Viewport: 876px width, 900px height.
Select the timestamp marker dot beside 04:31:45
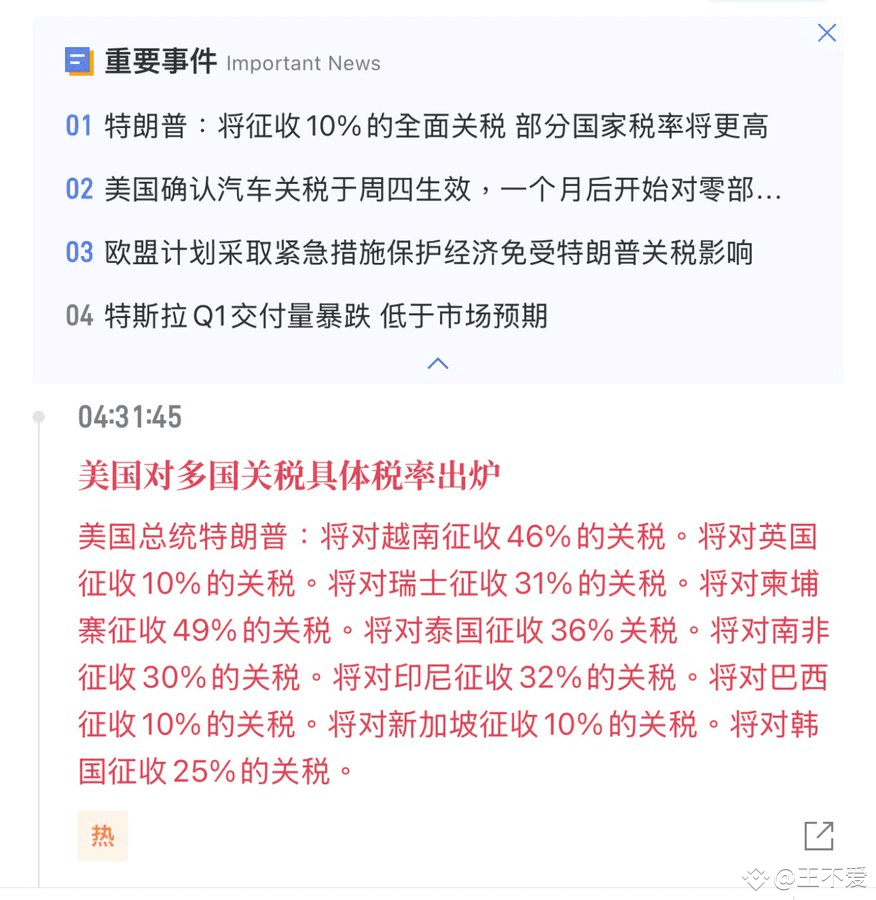(x=37, y=418)
